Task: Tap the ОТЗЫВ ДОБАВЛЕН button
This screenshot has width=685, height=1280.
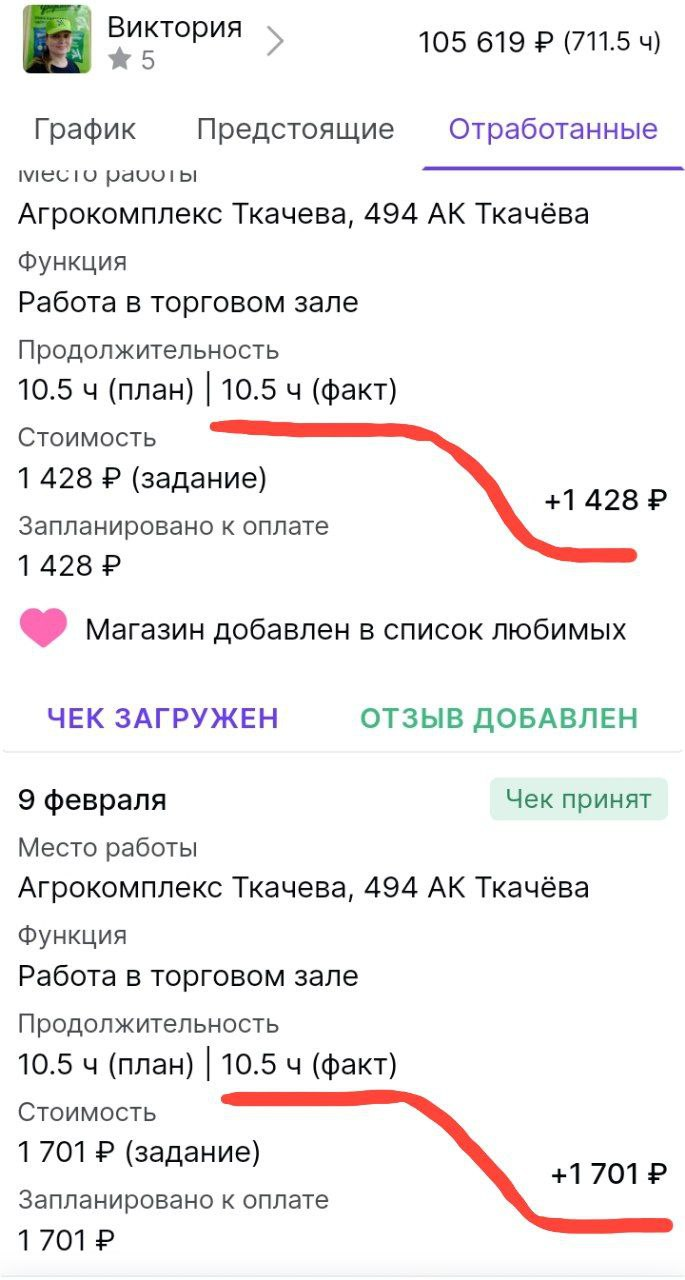Action: (499, 718)
